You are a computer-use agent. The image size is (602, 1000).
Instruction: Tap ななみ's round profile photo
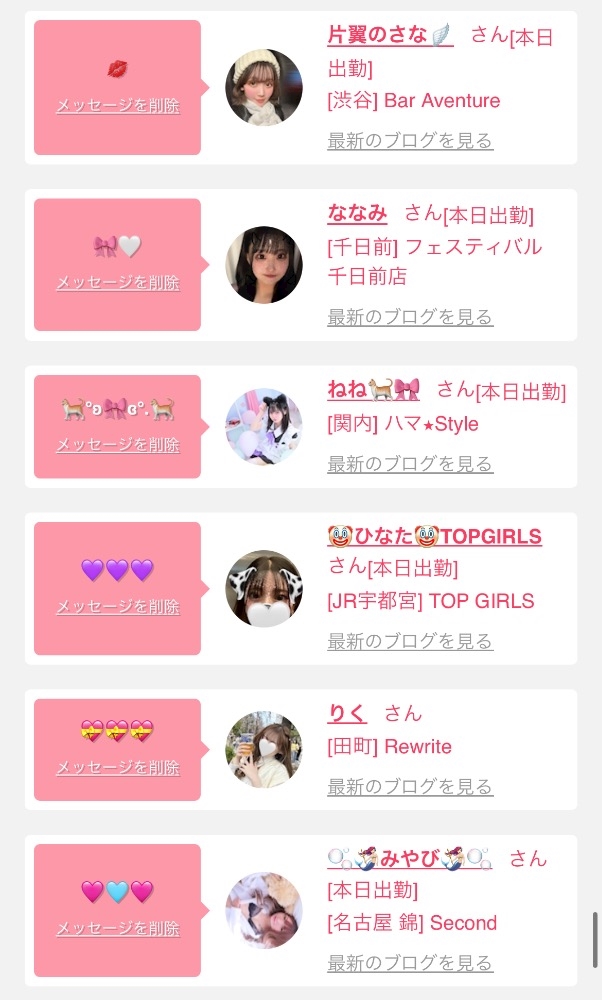click(x=264, y=265)
